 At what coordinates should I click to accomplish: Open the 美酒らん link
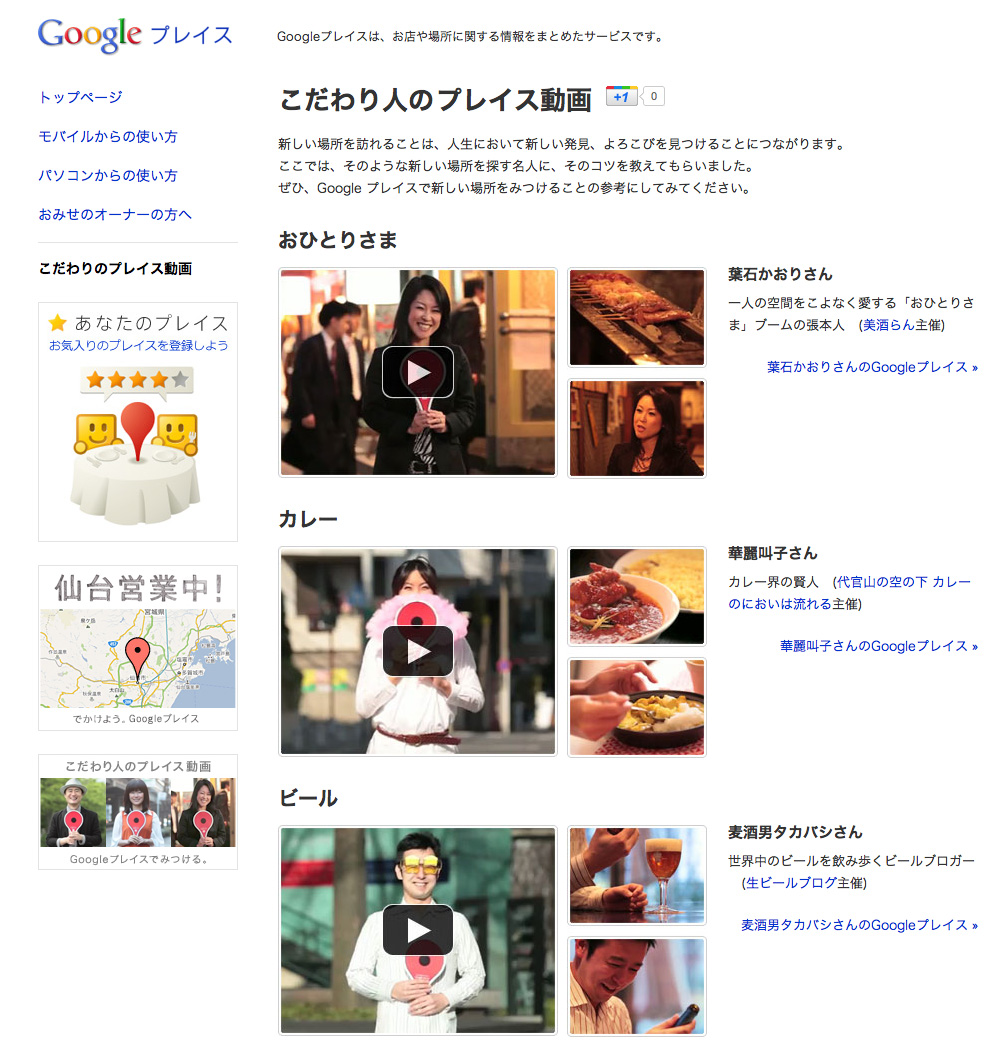(x=888, y=325)
